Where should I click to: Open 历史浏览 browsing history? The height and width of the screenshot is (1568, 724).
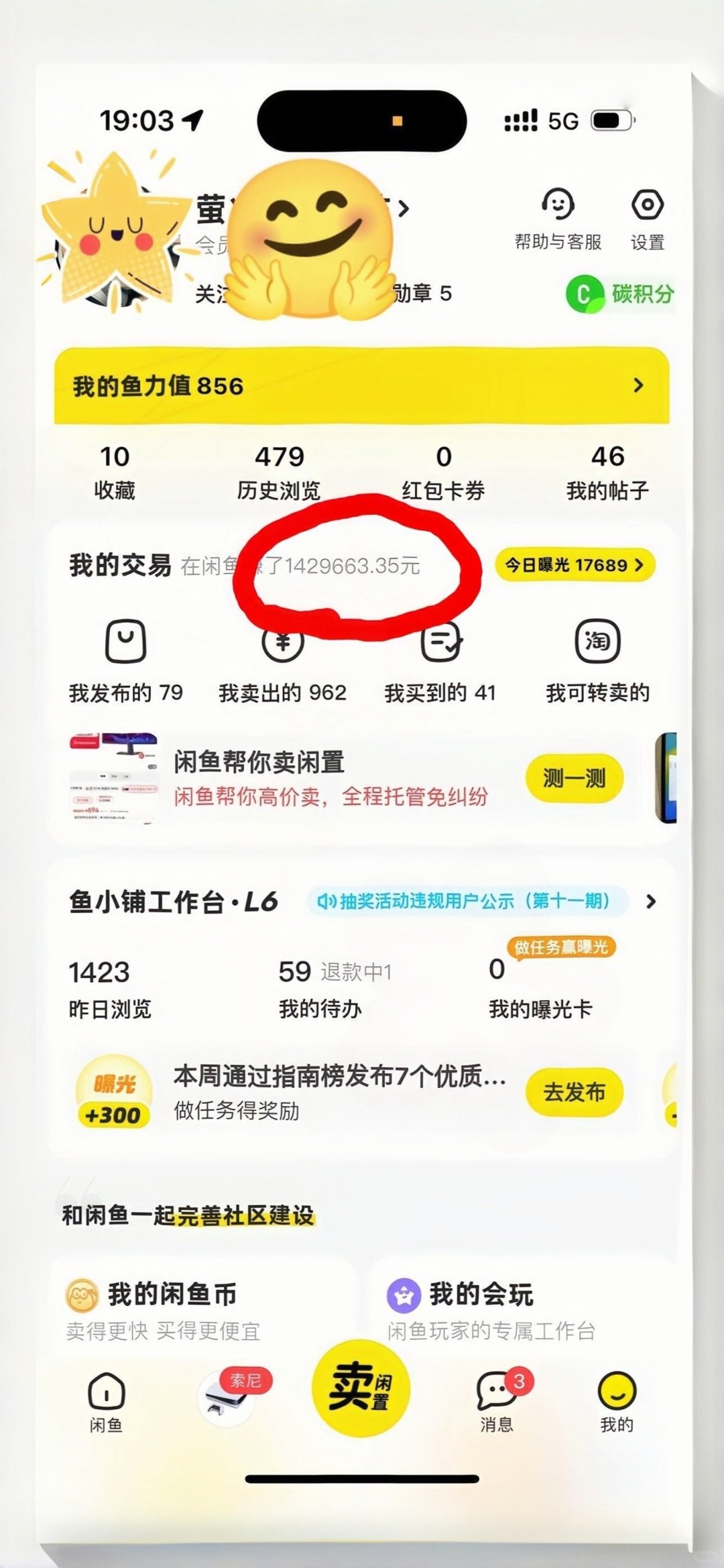[x=279, y=472]
